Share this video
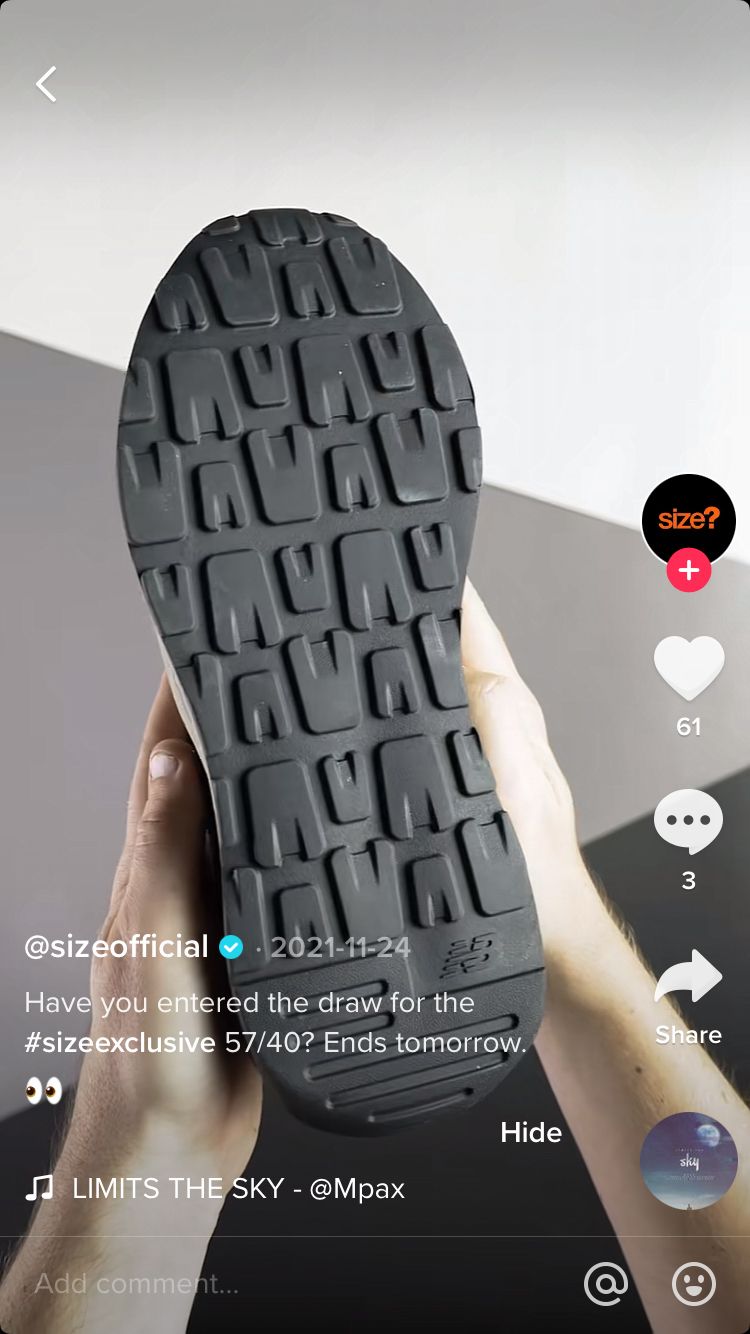The image size is (750, 1334). (688, 980)
